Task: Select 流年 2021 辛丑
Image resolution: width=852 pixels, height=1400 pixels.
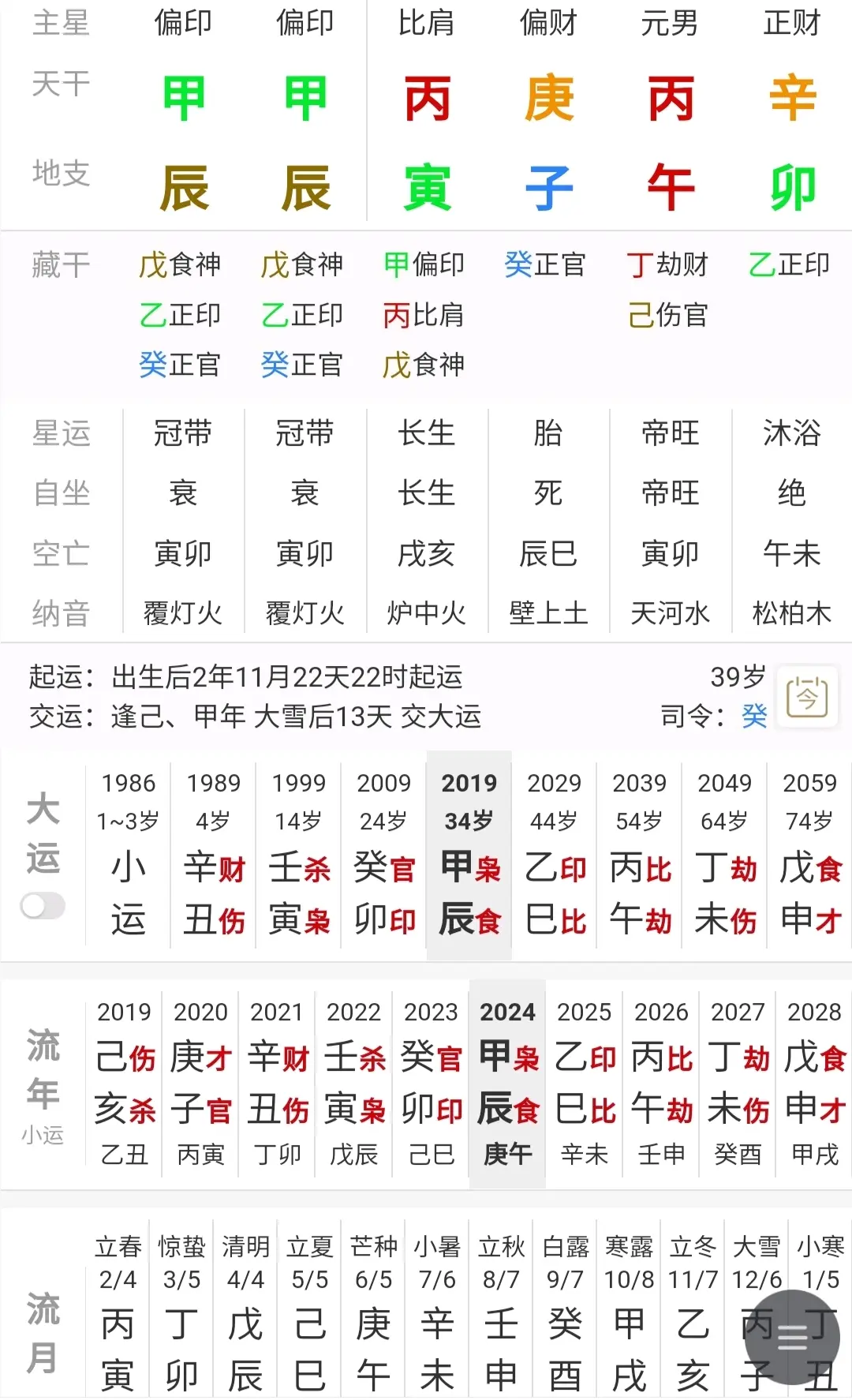Action: pos(277,1084)
